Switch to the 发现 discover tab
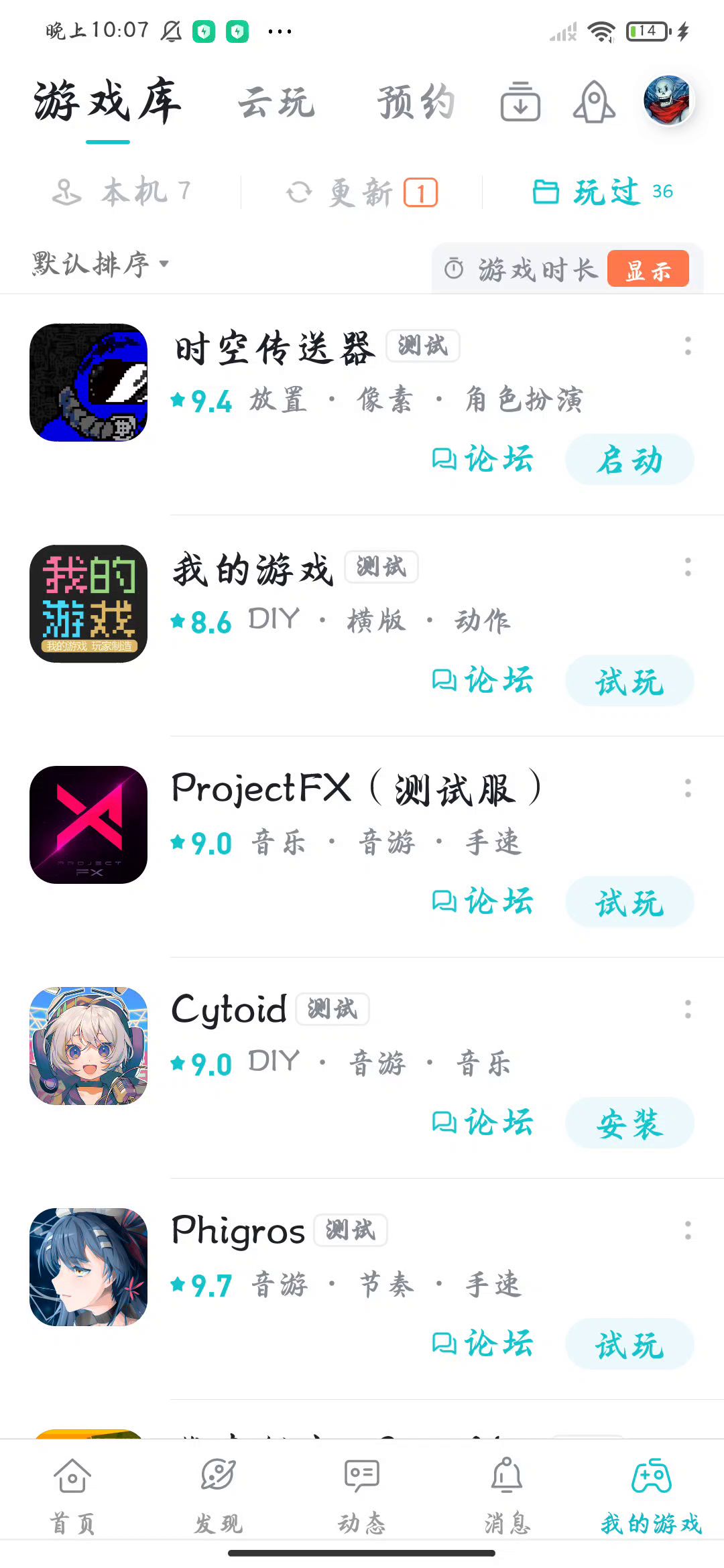 point(218,1496)
